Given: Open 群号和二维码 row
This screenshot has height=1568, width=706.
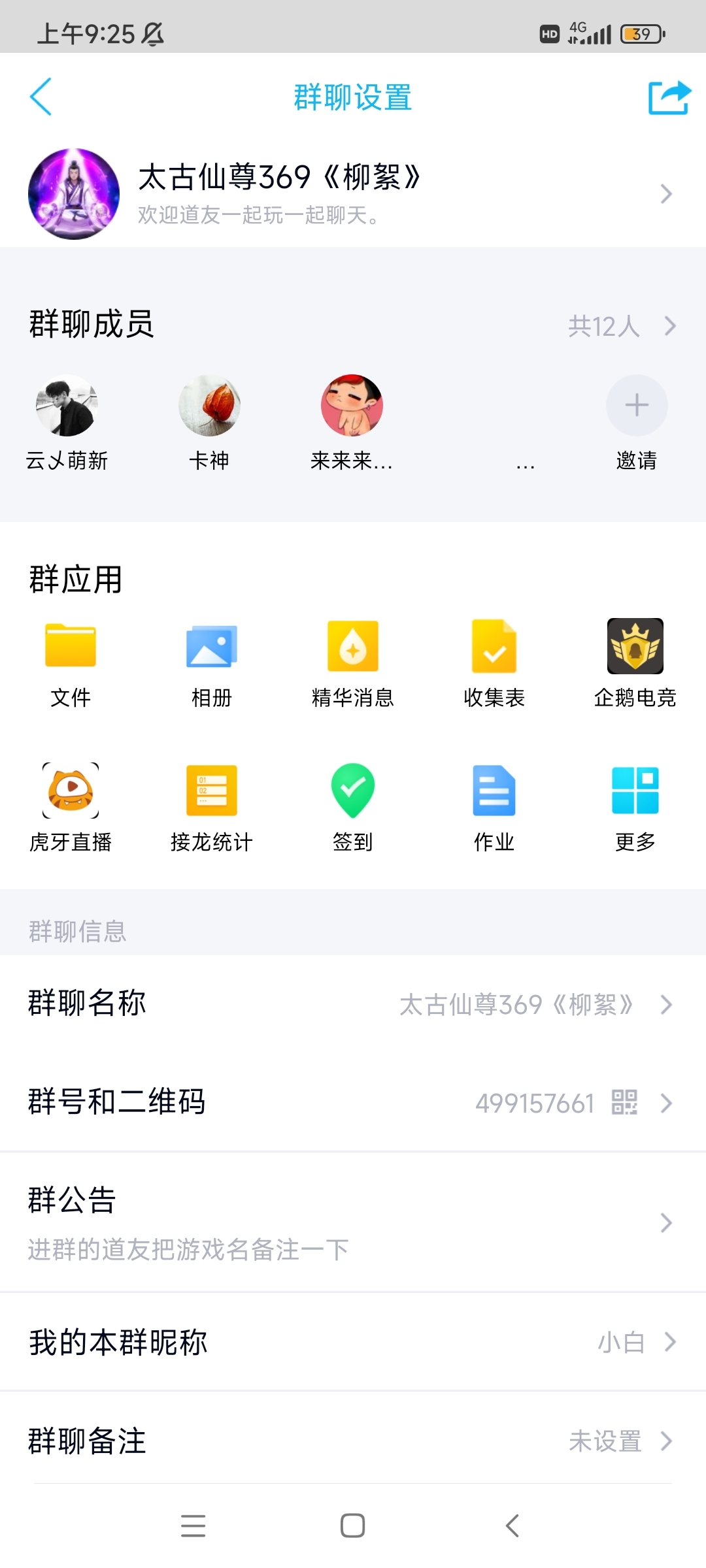Looking at the screenshot, I should pos(353,1103).
